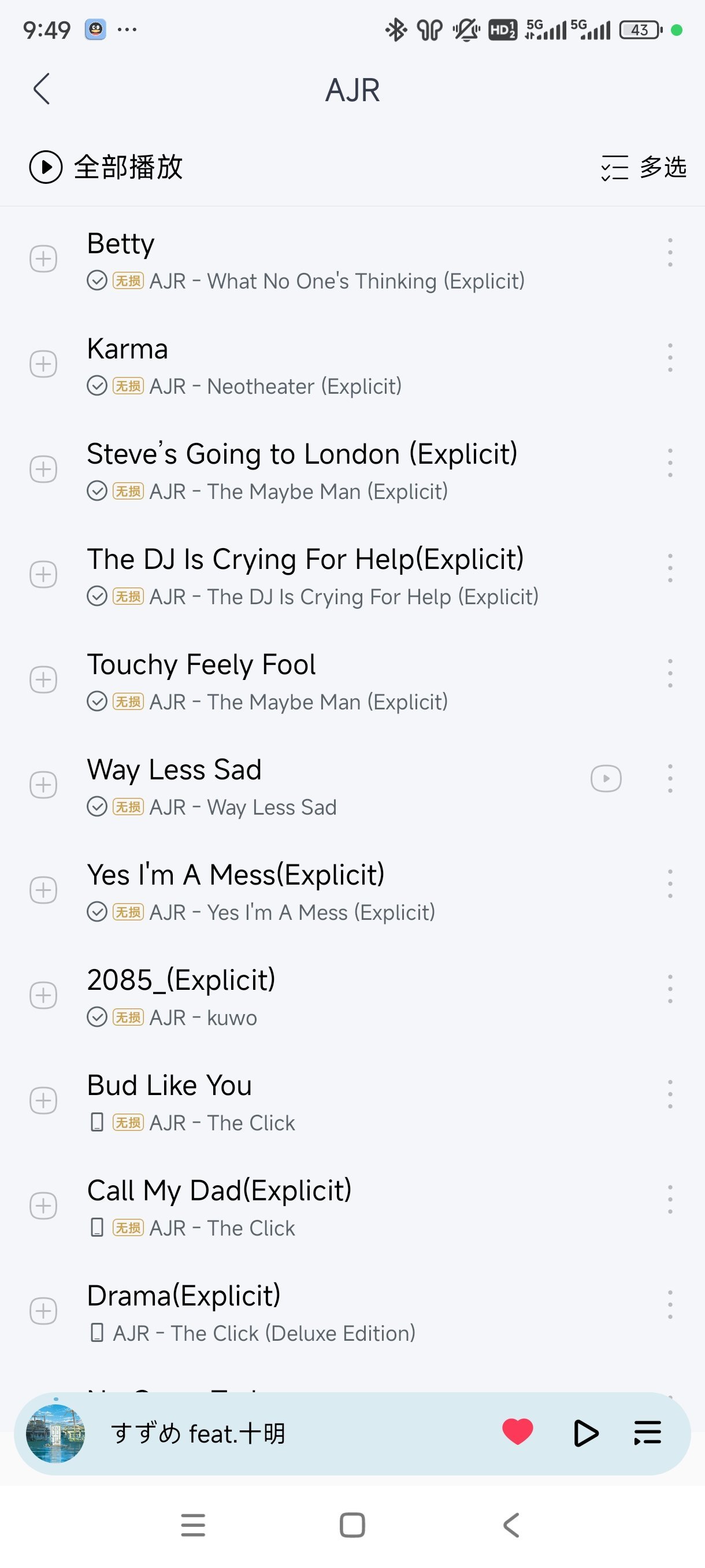Go to home via system navigation bar
Screen dimensions: 705x1568
point(352,1525)
